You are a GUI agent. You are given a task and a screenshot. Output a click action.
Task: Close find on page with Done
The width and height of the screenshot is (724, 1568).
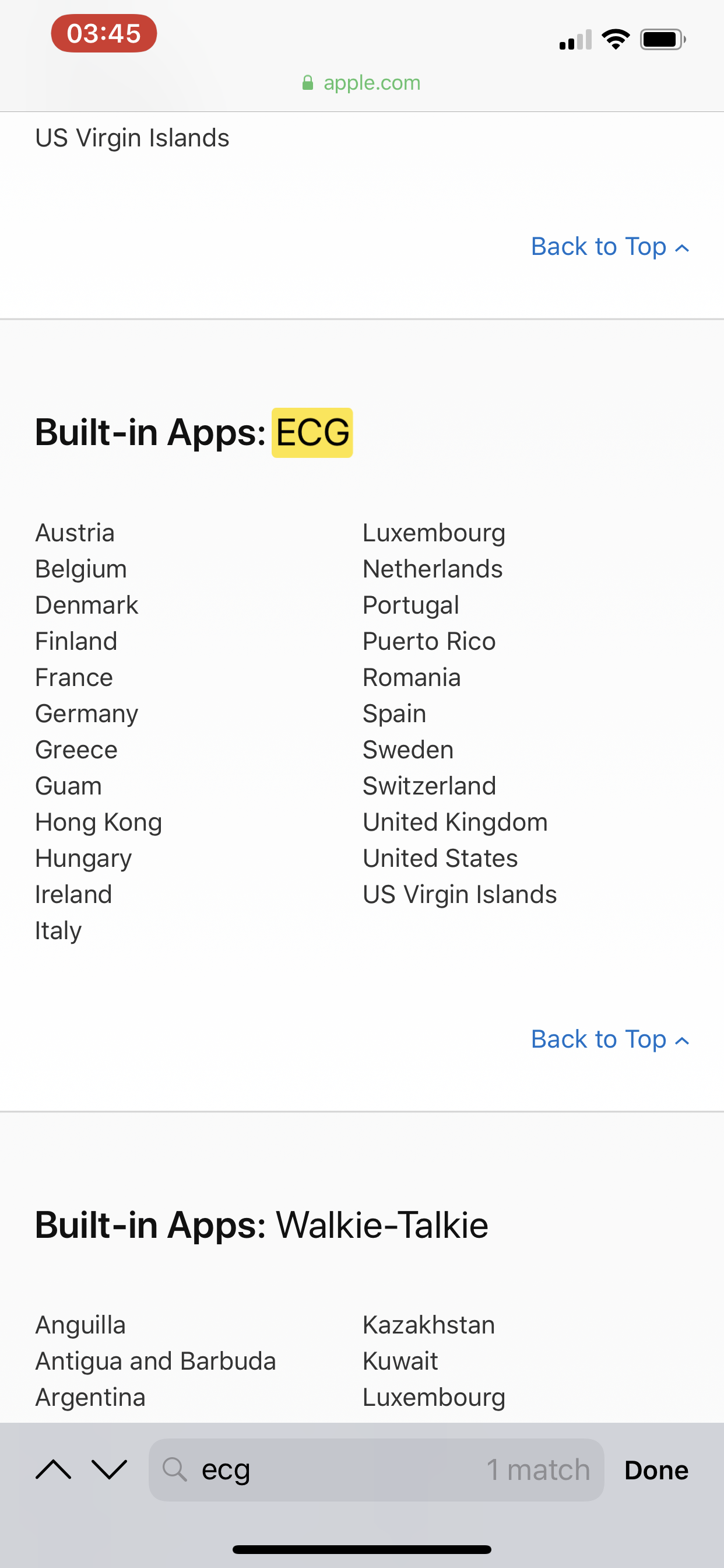click(x=656, y=1470)
